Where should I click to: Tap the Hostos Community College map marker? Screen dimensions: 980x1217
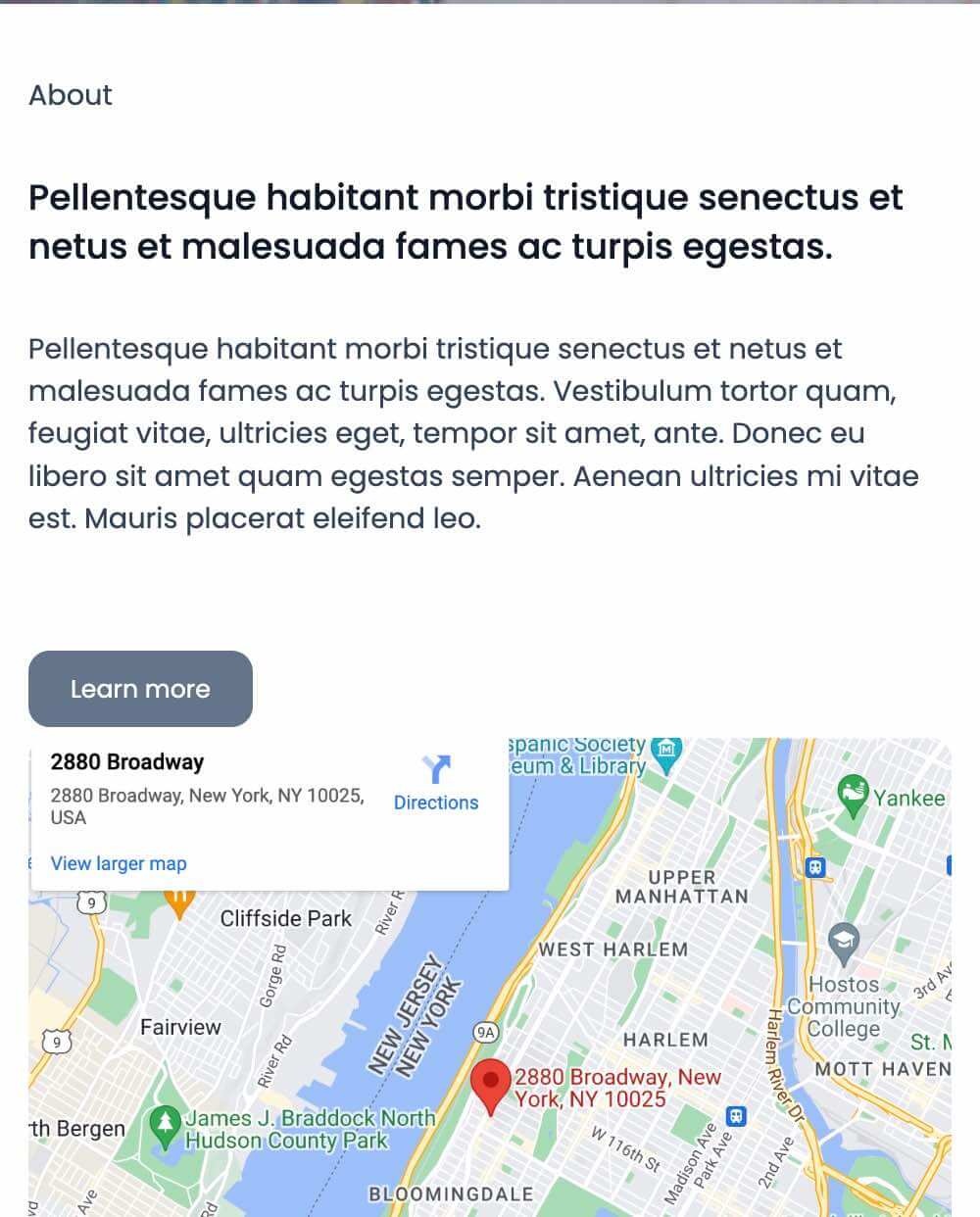843,943
